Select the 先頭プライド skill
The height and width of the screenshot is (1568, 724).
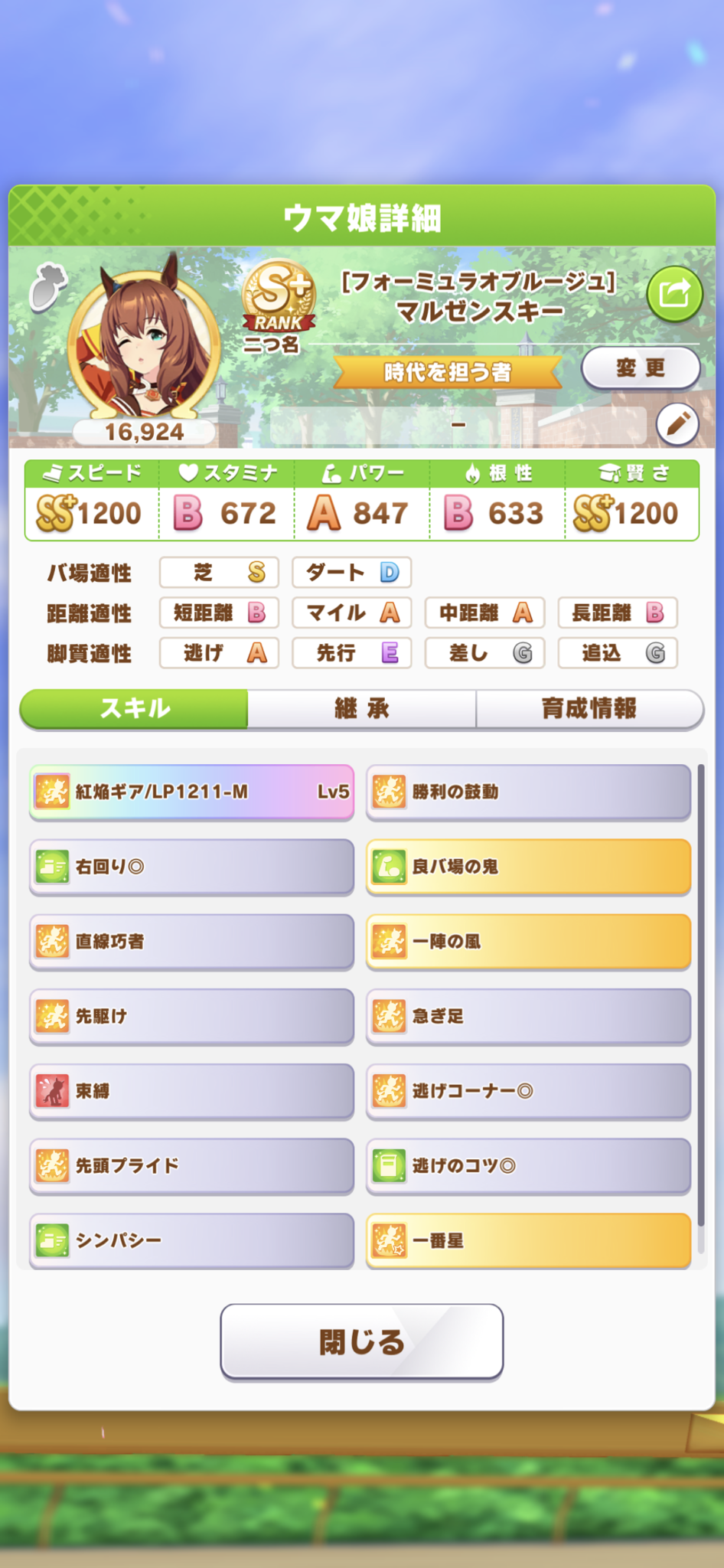point(191,1165)
